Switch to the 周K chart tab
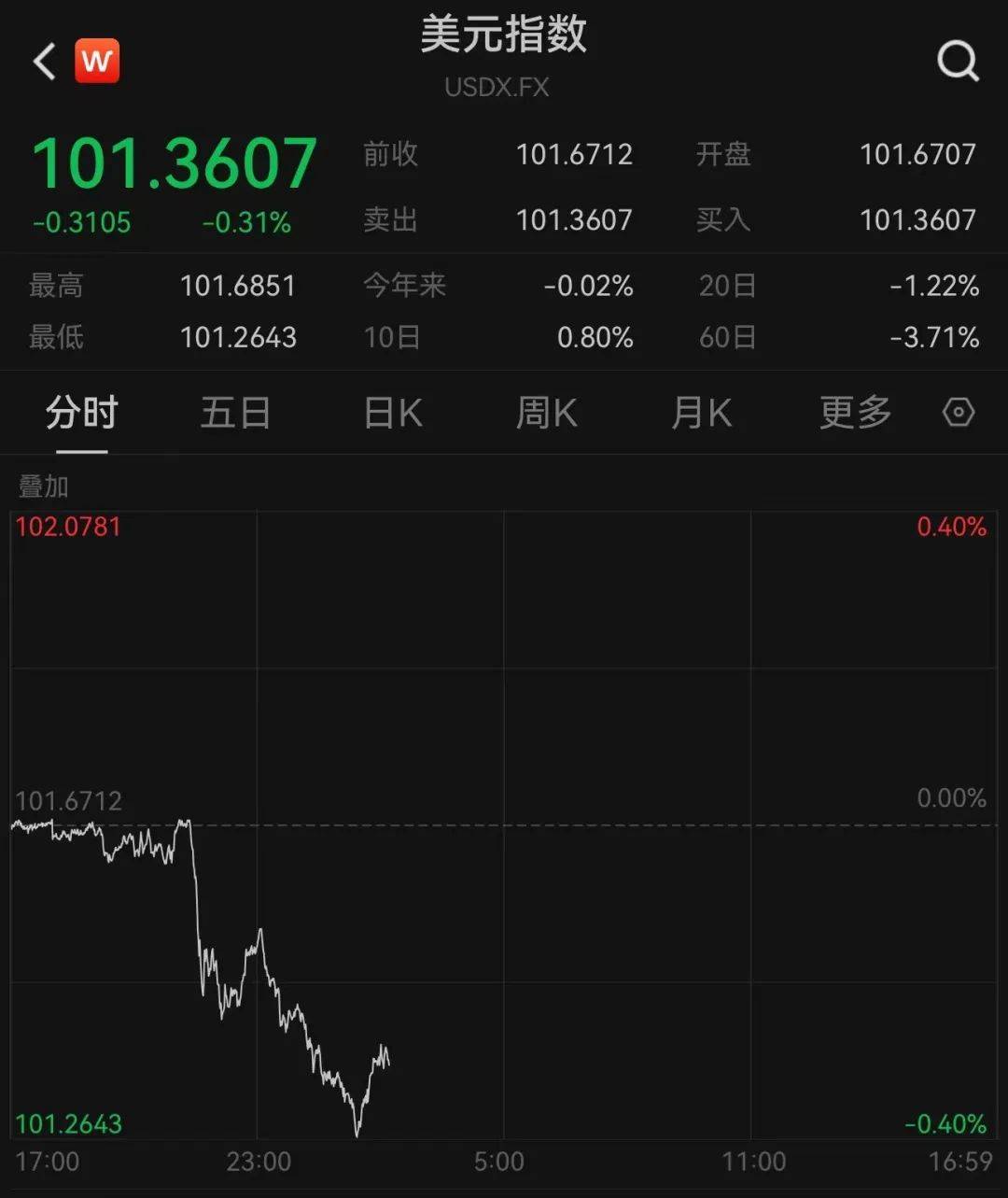 [x=546, y=413]
